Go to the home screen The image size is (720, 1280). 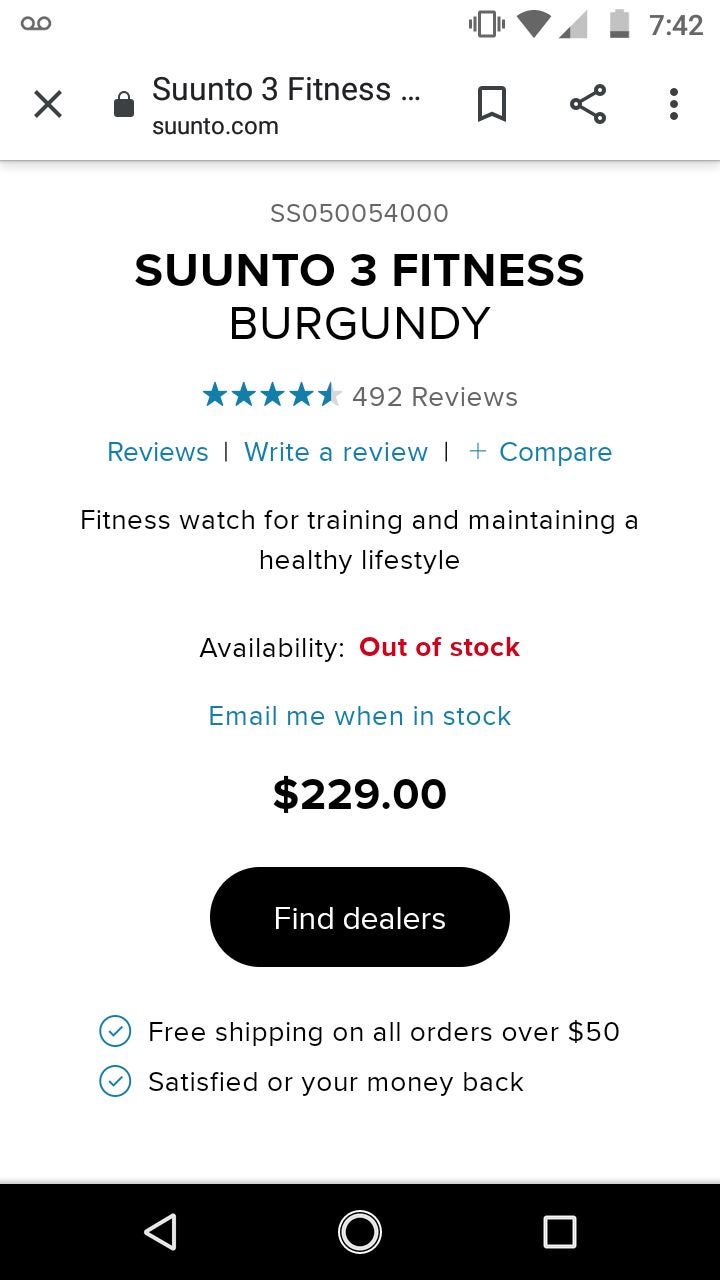pos(360,1232)
